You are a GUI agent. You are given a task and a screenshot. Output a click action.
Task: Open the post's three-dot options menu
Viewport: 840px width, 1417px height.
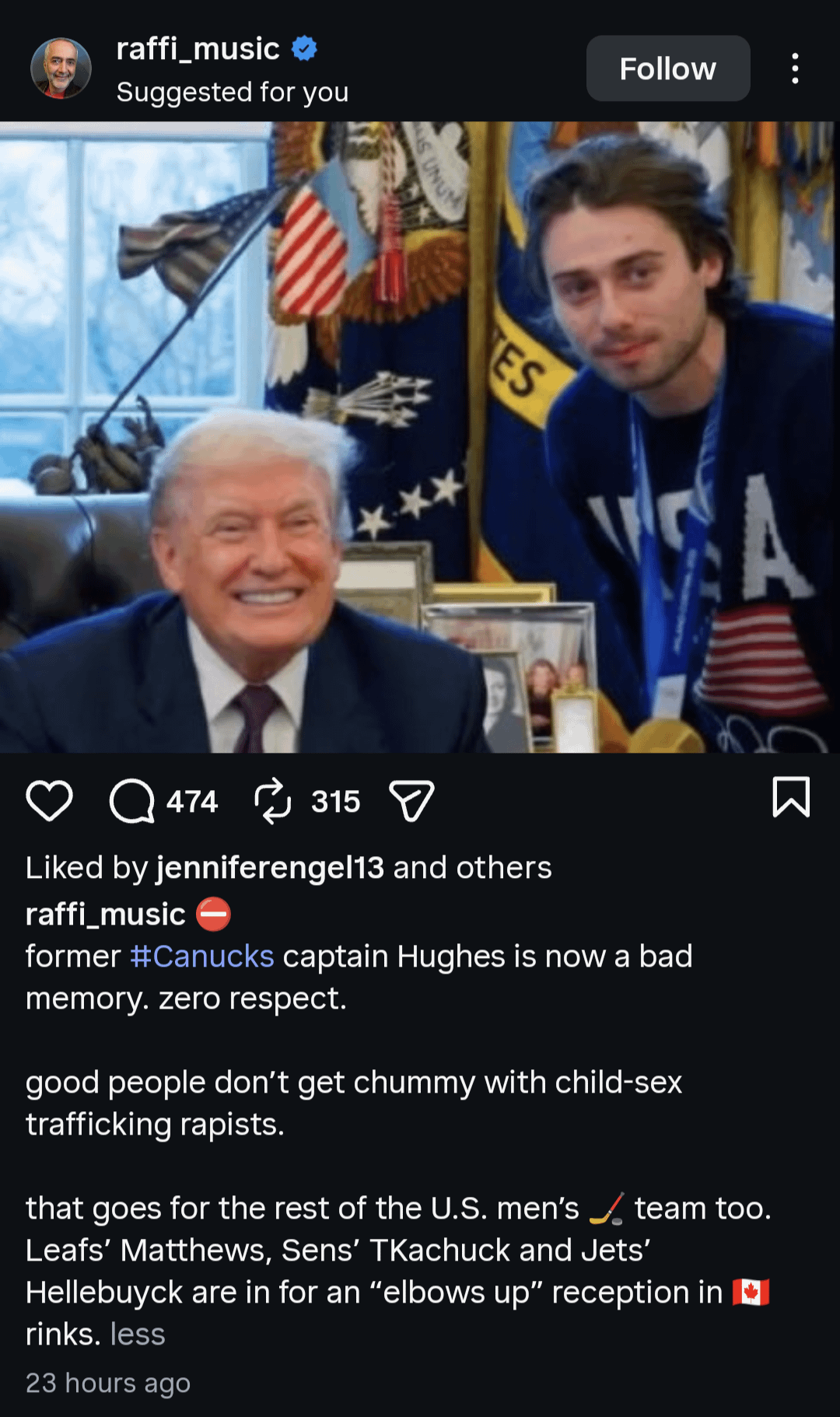(x=794, y=68)
